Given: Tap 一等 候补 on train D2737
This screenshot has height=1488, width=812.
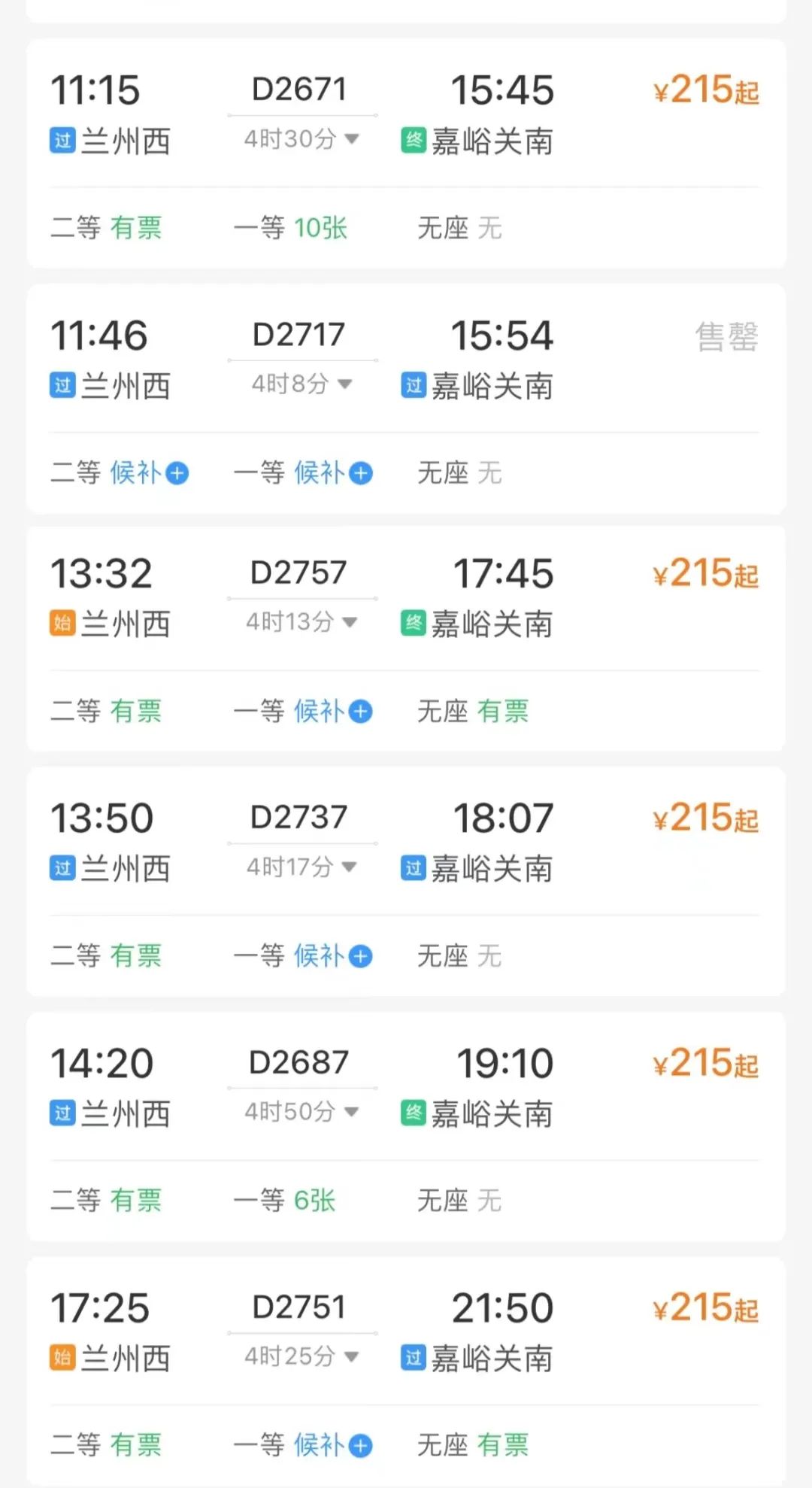Looking at the screenshot, I should click(x=333, y=956).
